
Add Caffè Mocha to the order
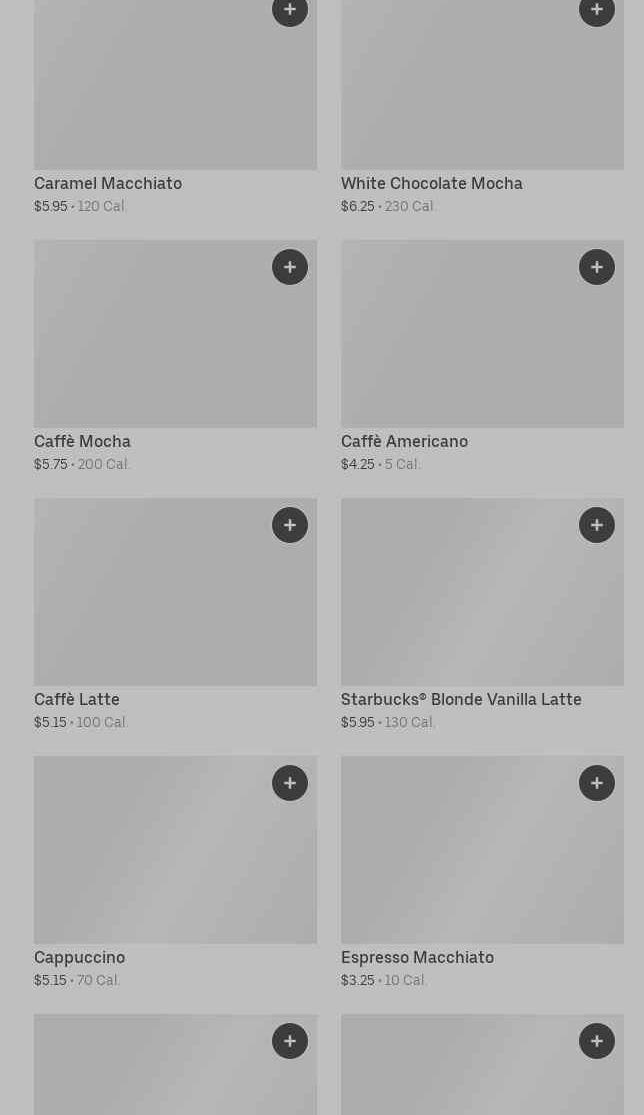click(290, 267)
